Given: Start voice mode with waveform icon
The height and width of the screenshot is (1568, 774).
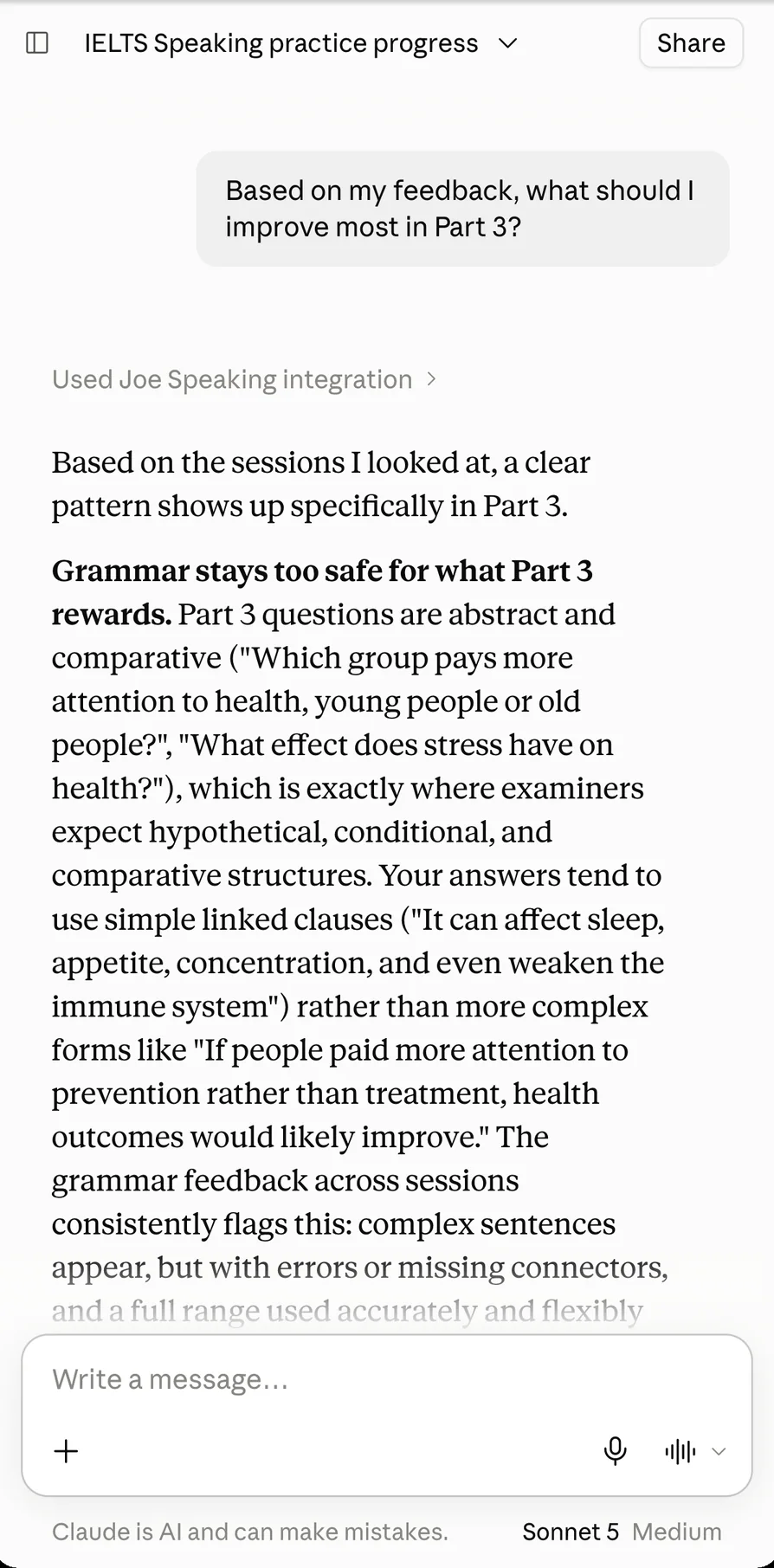Looking at the screenshot, I should coord(680,1451).
